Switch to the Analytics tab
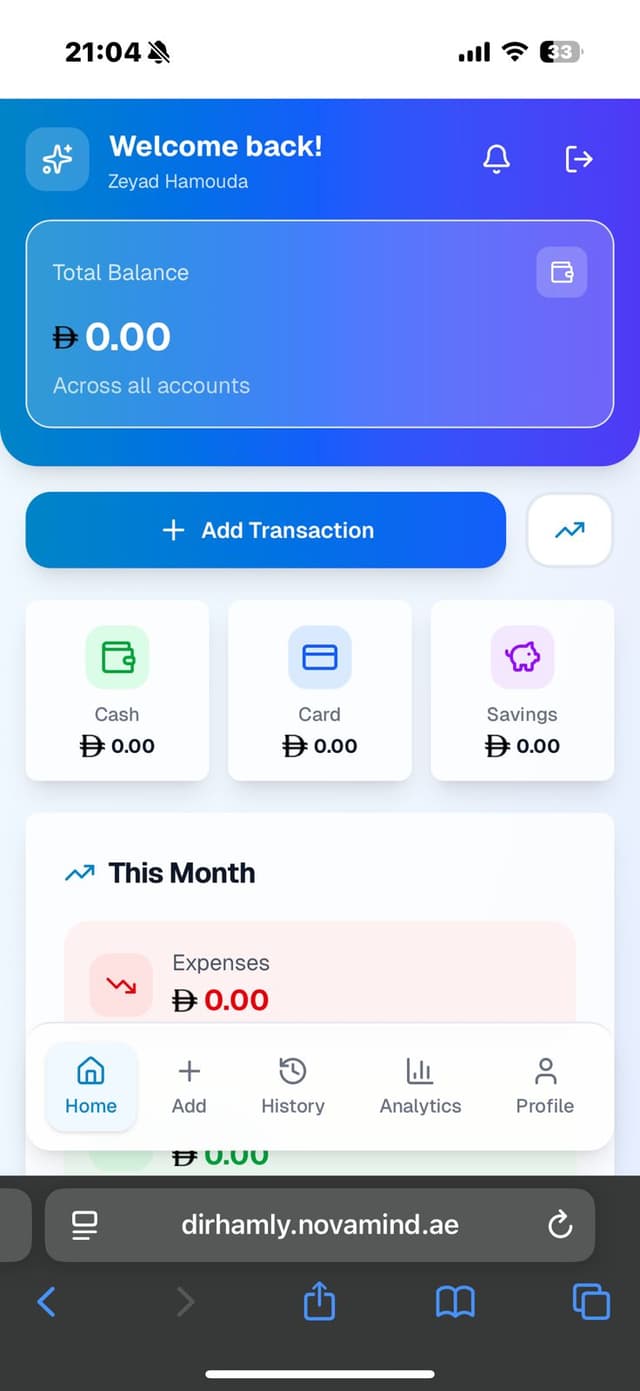 (x=420, y=1086)
